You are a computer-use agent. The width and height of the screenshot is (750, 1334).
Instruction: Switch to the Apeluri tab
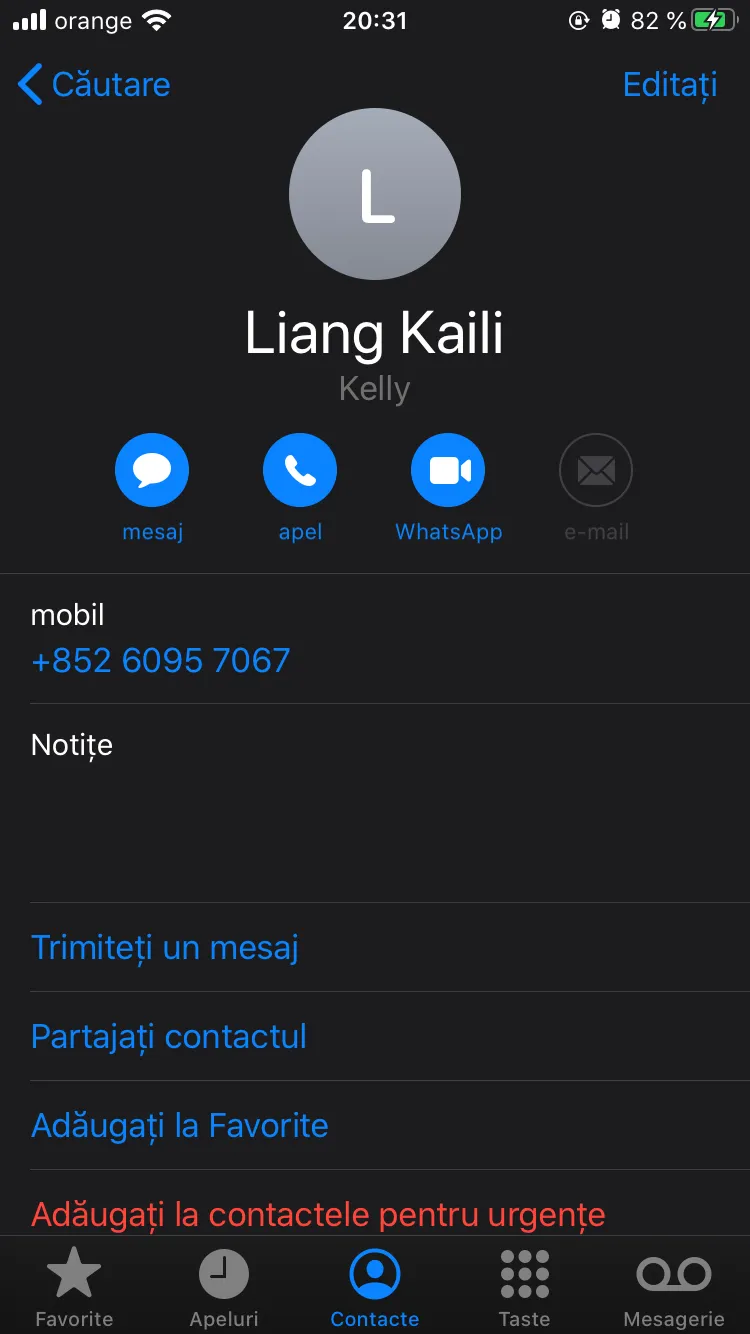[224, 1288]
